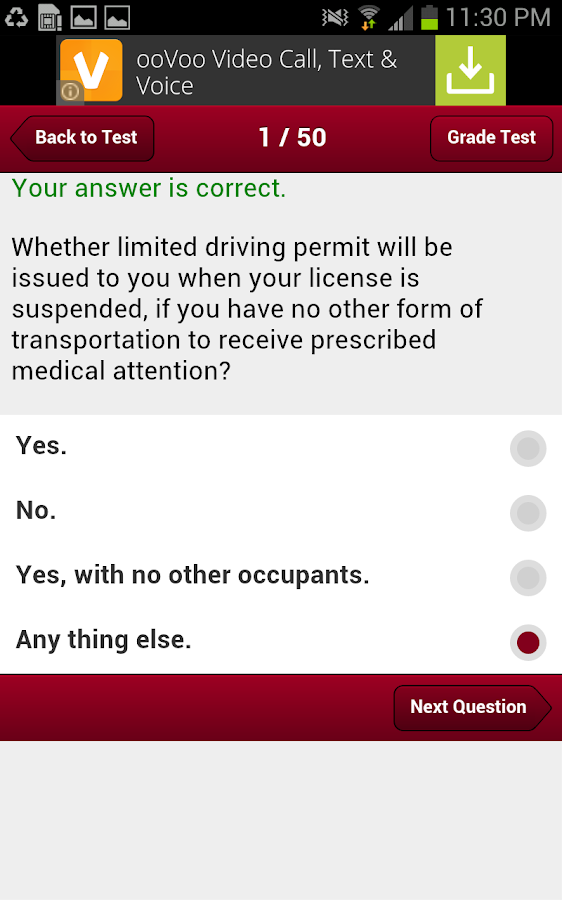
Task: Select the 'Yes.' answer option
Action: click(281, 448)
